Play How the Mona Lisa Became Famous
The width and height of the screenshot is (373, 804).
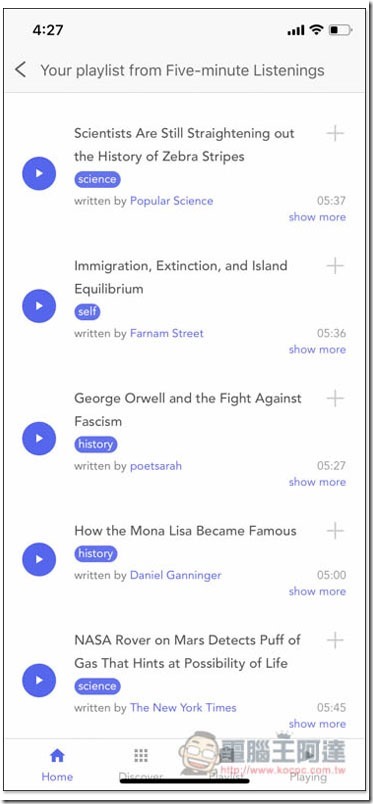click(x=39, y=559)
